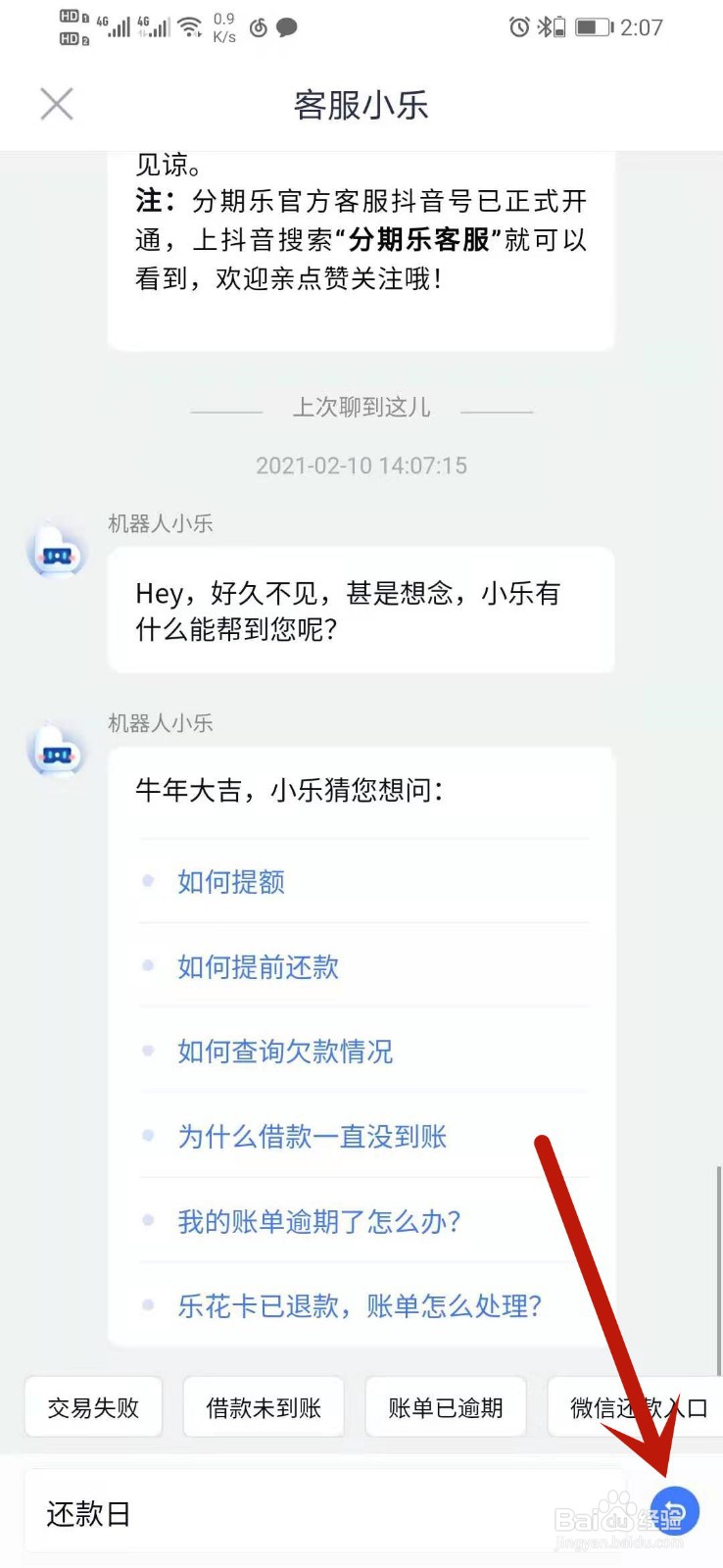The height and width of the screenshot is (1568, 723).
Task: Select the 账单已逾期 shortcut option
Action: pos(445,1406)
